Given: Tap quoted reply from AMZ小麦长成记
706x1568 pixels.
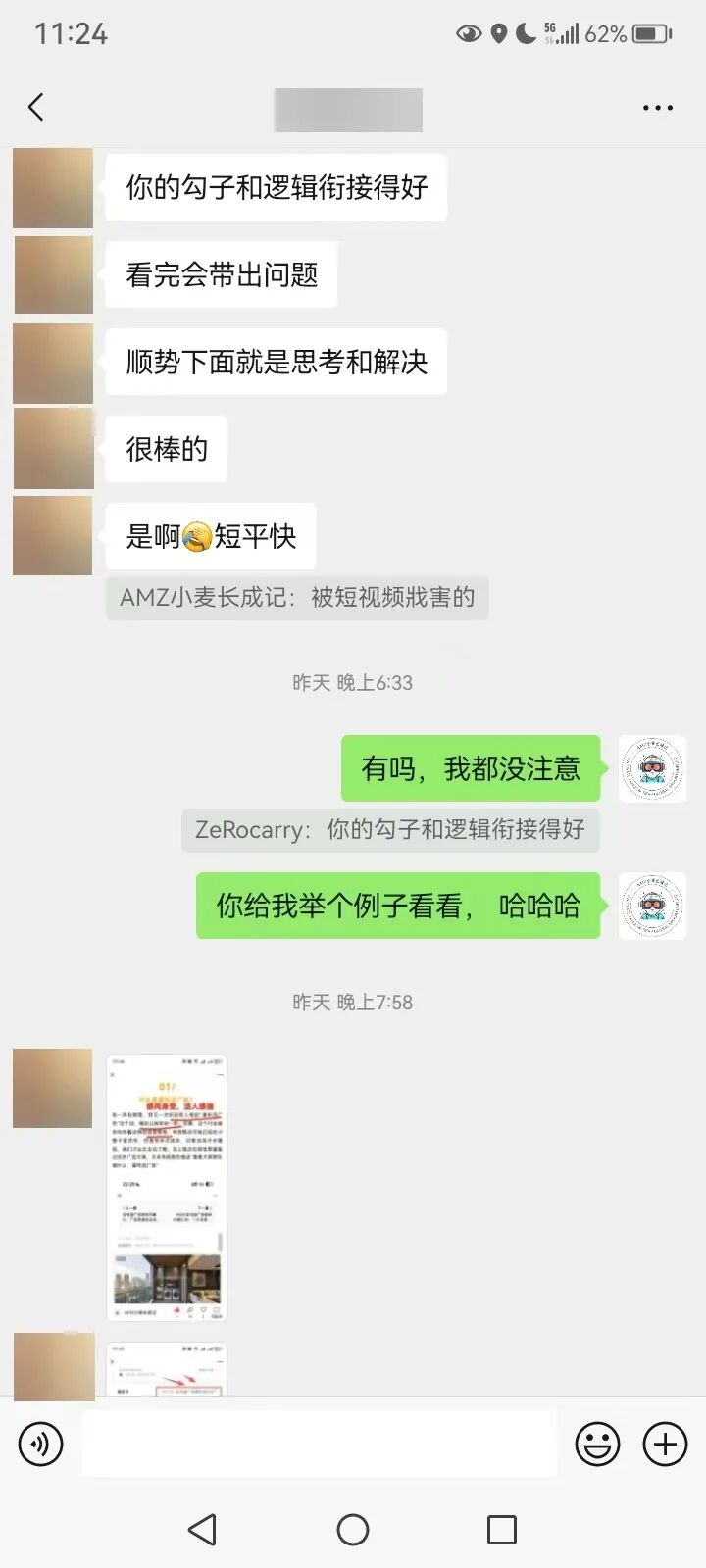Looking at the screenshot, I should pos(297,597).
